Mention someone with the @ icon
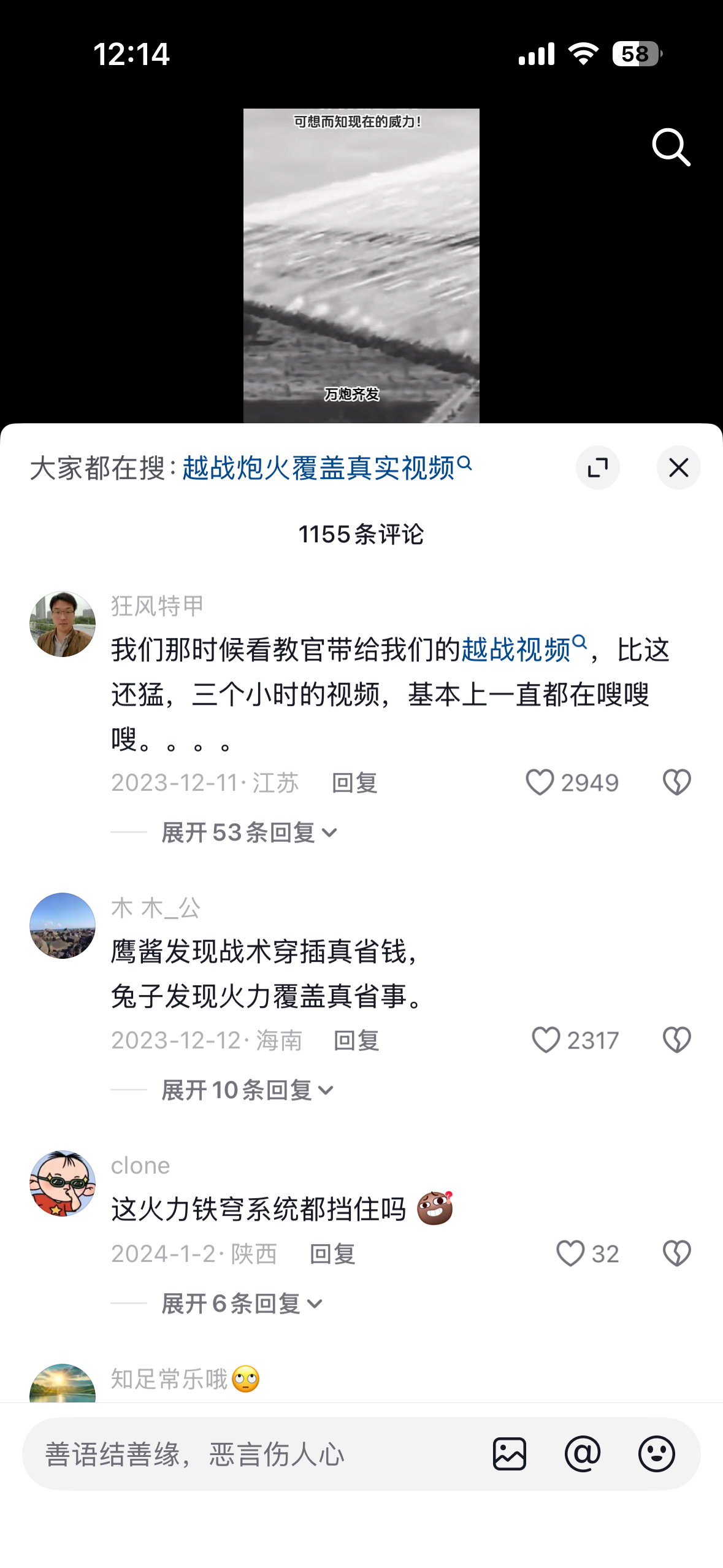This screenshot has width=723, height=1568. click(583, 1454)
